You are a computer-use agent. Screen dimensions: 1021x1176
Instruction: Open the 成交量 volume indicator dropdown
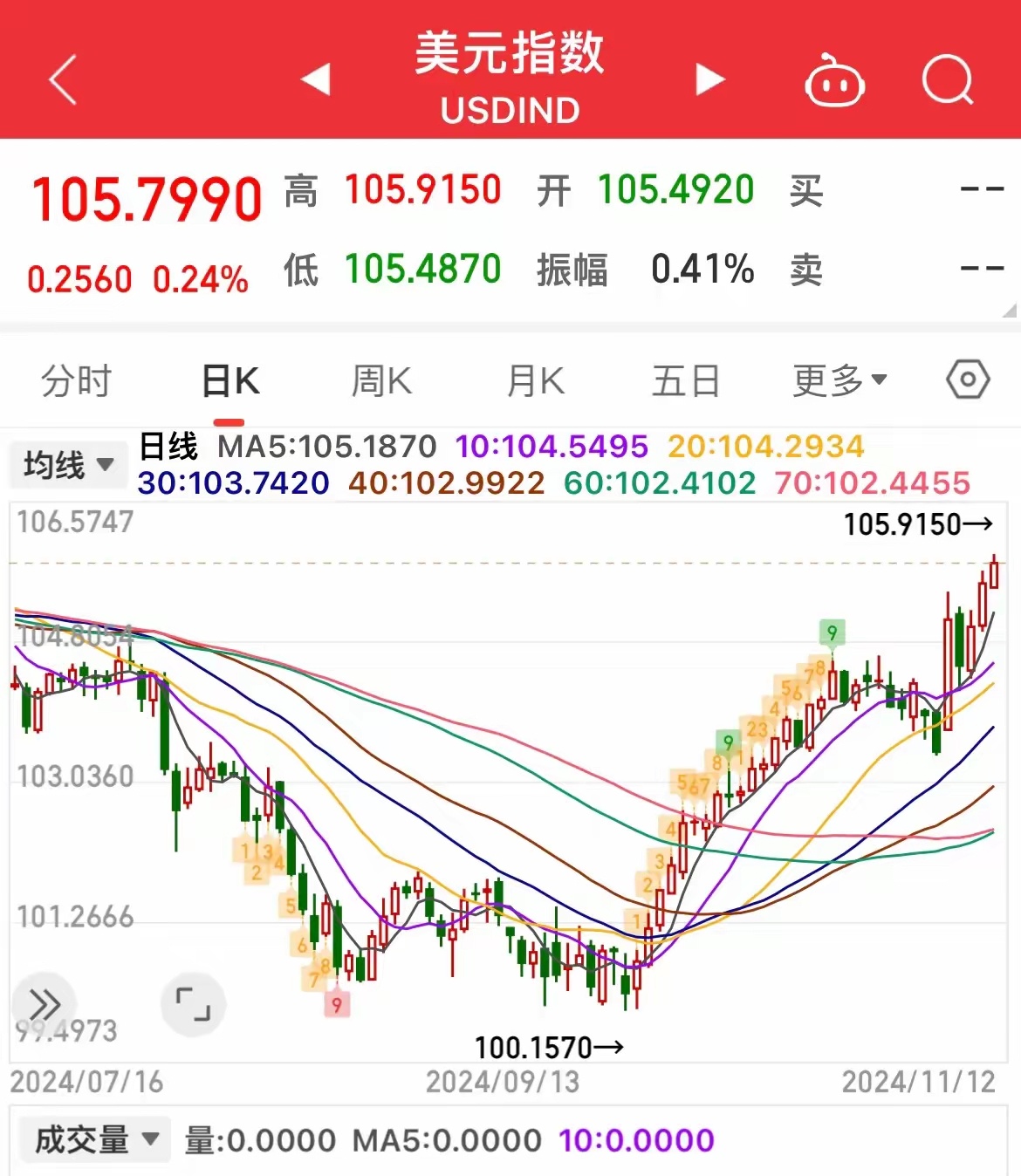pos(94,1138)
